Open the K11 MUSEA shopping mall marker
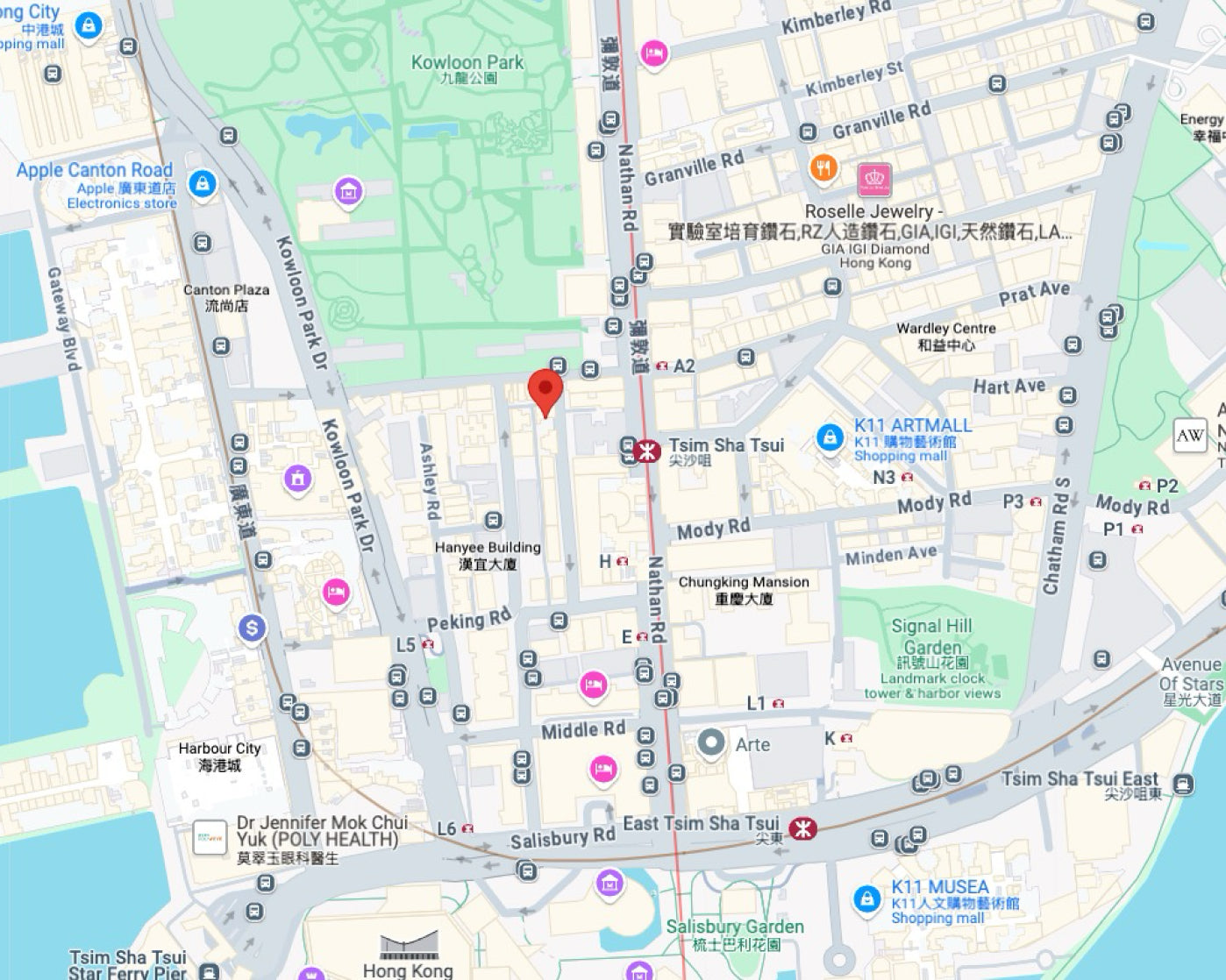The image size is (1226, 980). pyautogui.click(x=866, y=899)
